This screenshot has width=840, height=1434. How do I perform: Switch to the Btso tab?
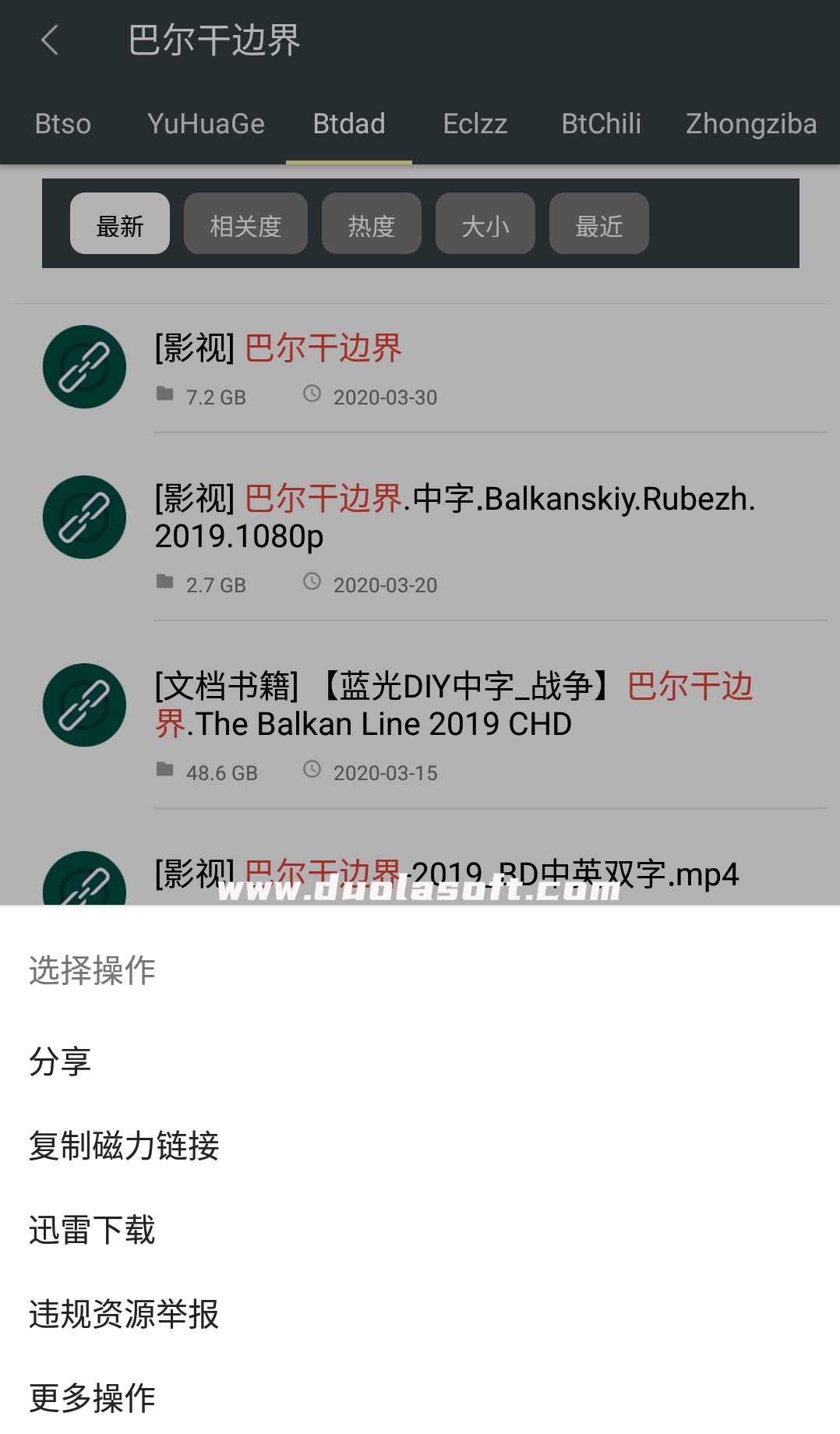[63, 124]
